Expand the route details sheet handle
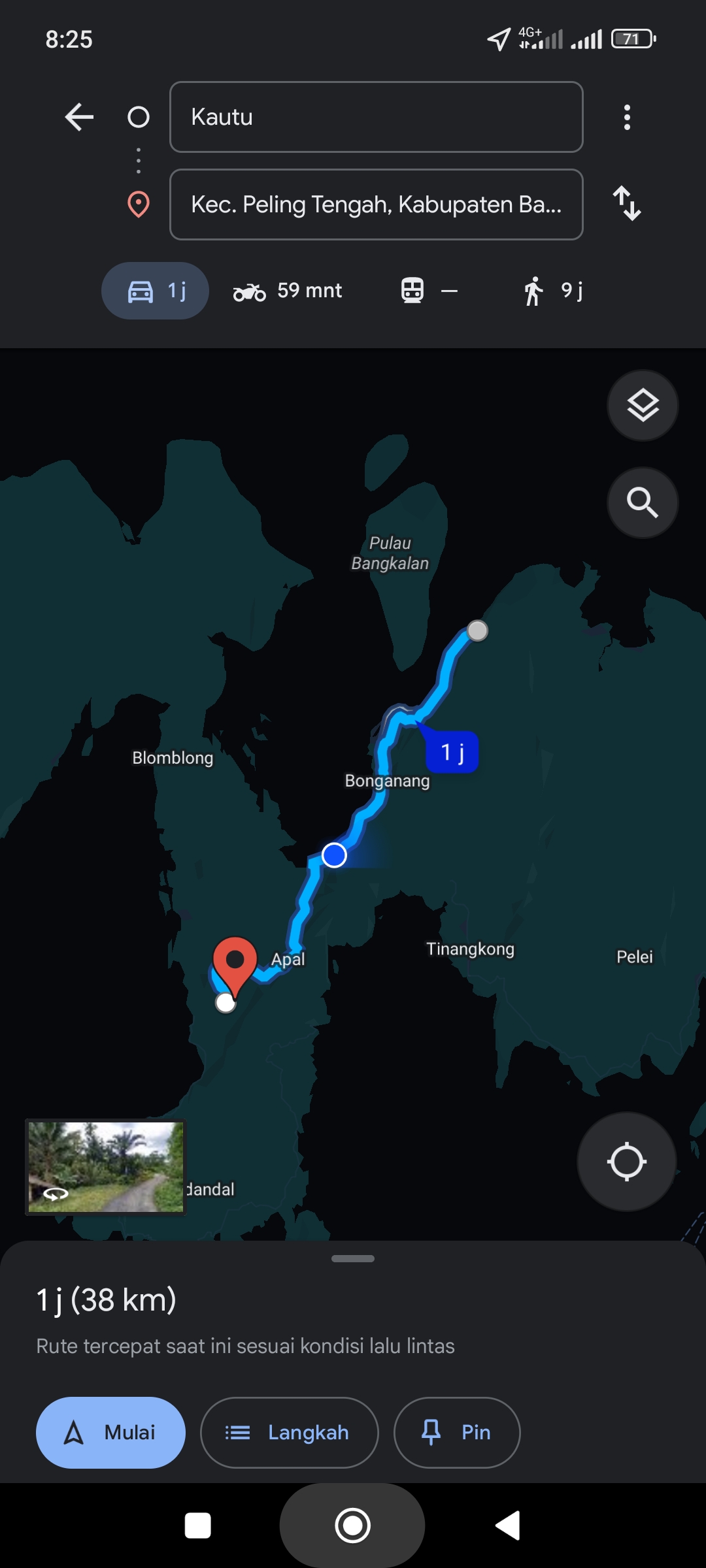 pos(353,1258)
